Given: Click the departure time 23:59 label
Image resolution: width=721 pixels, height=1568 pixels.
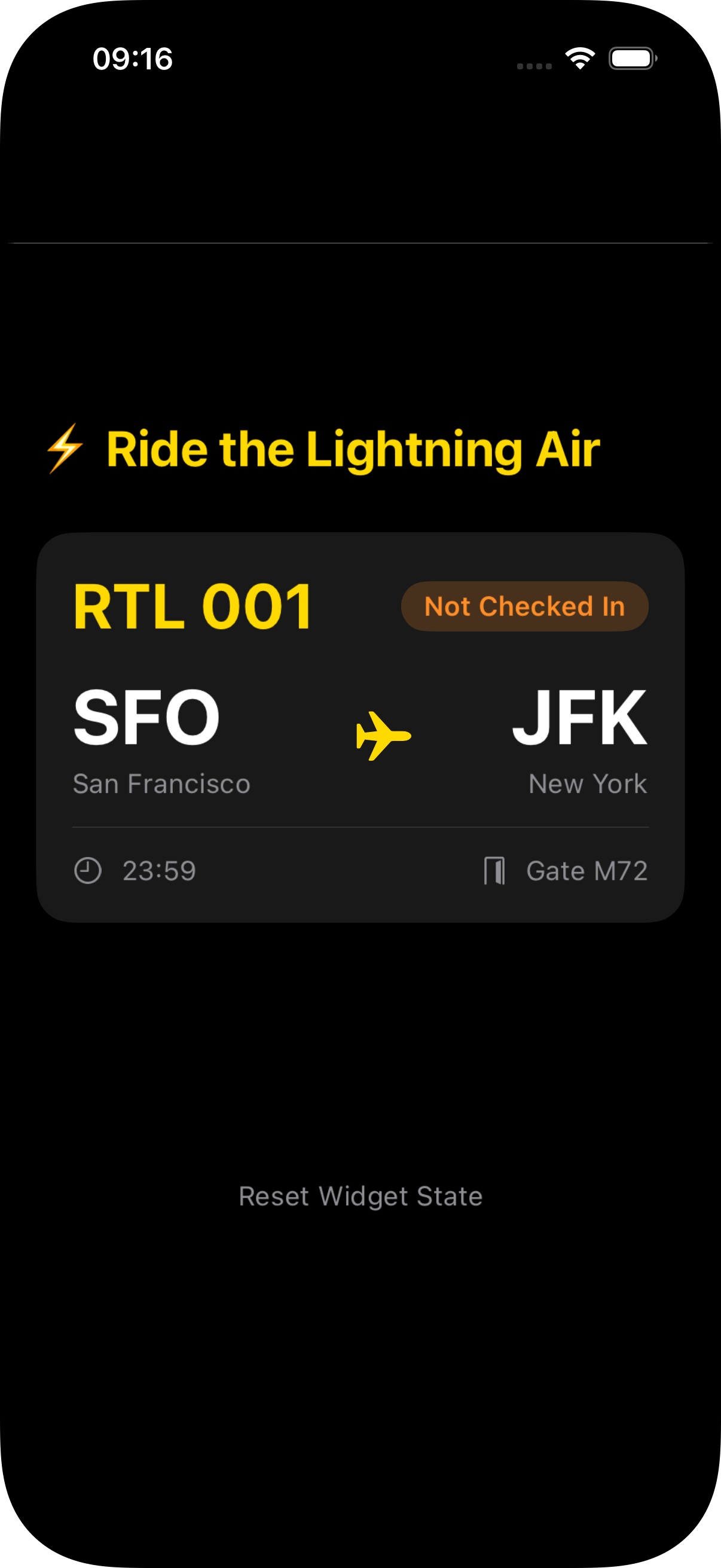Looking at the screenshot, I should click(158, 871).
